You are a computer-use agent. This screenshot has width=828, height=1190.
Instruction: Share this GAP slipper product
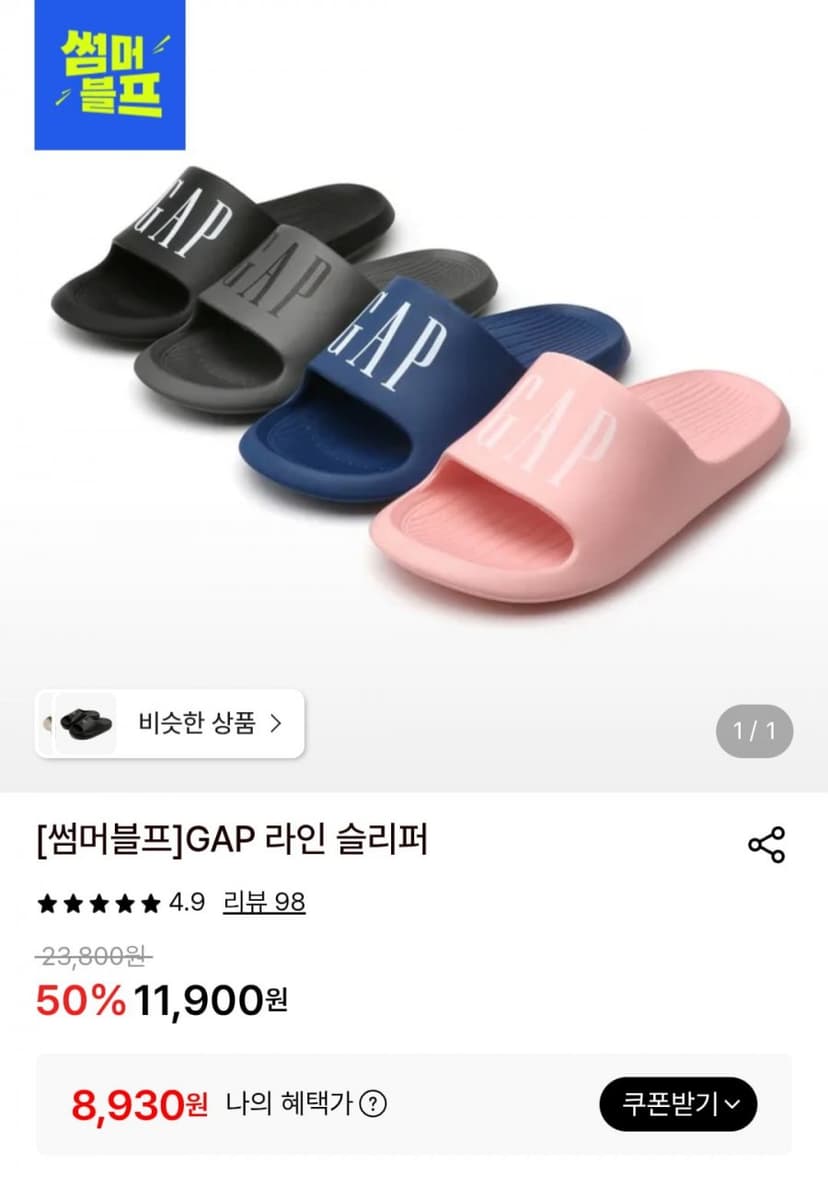tap(767, 845)
